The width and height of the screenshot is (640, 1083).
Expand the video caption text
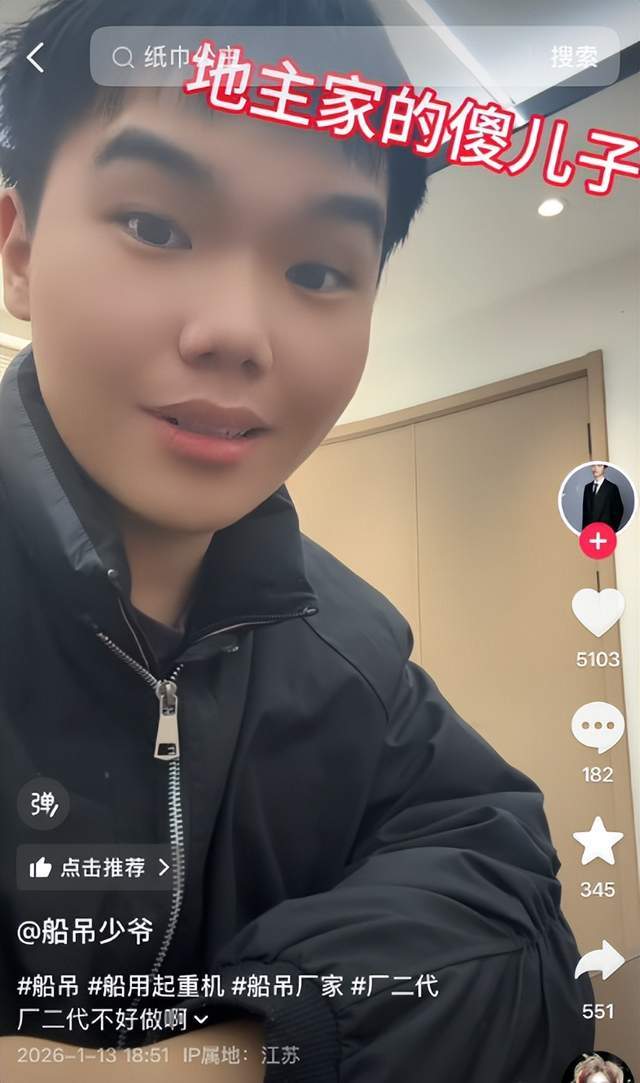click(x=201, y=1019)
